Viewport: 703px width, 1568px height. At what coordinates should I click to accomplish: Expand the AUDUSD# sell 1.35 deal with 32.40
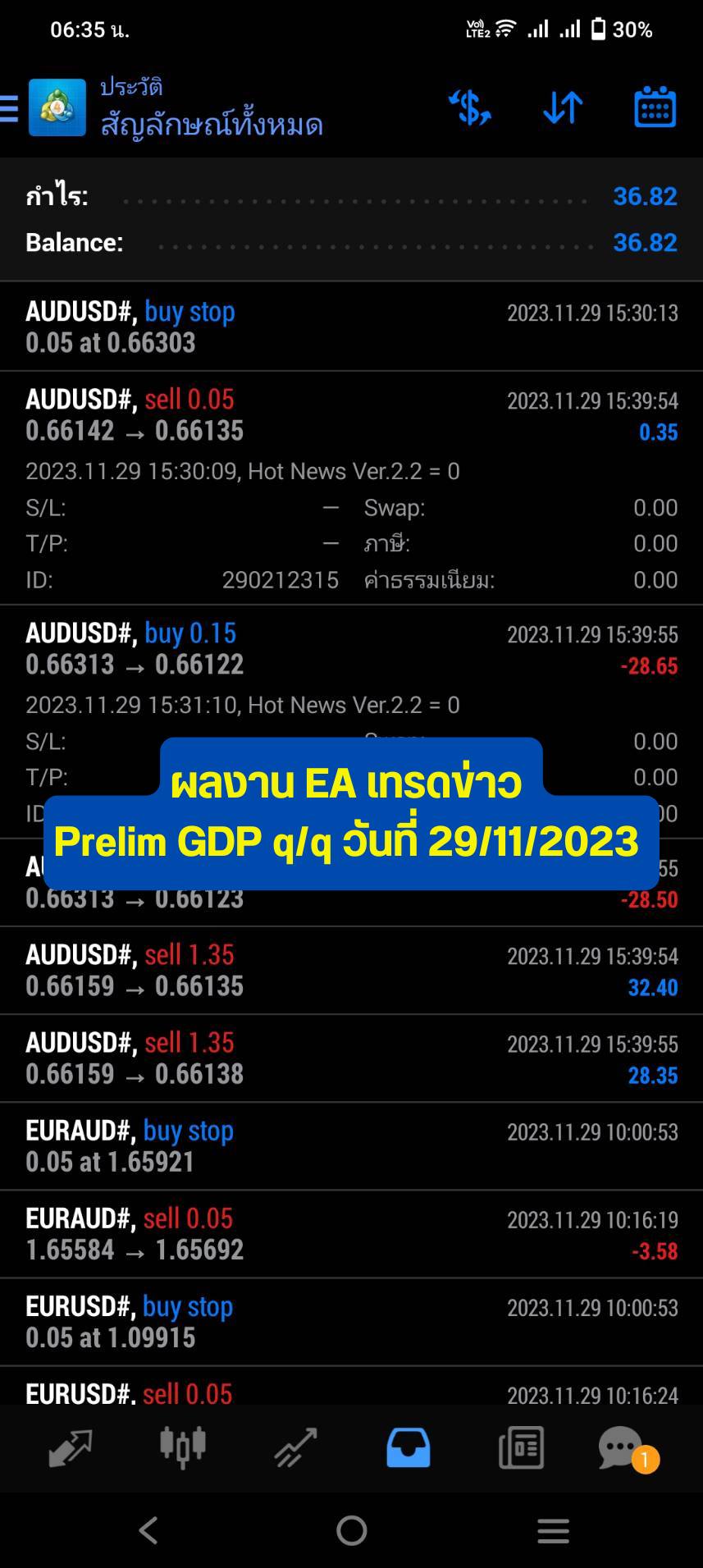click(351, 971)
